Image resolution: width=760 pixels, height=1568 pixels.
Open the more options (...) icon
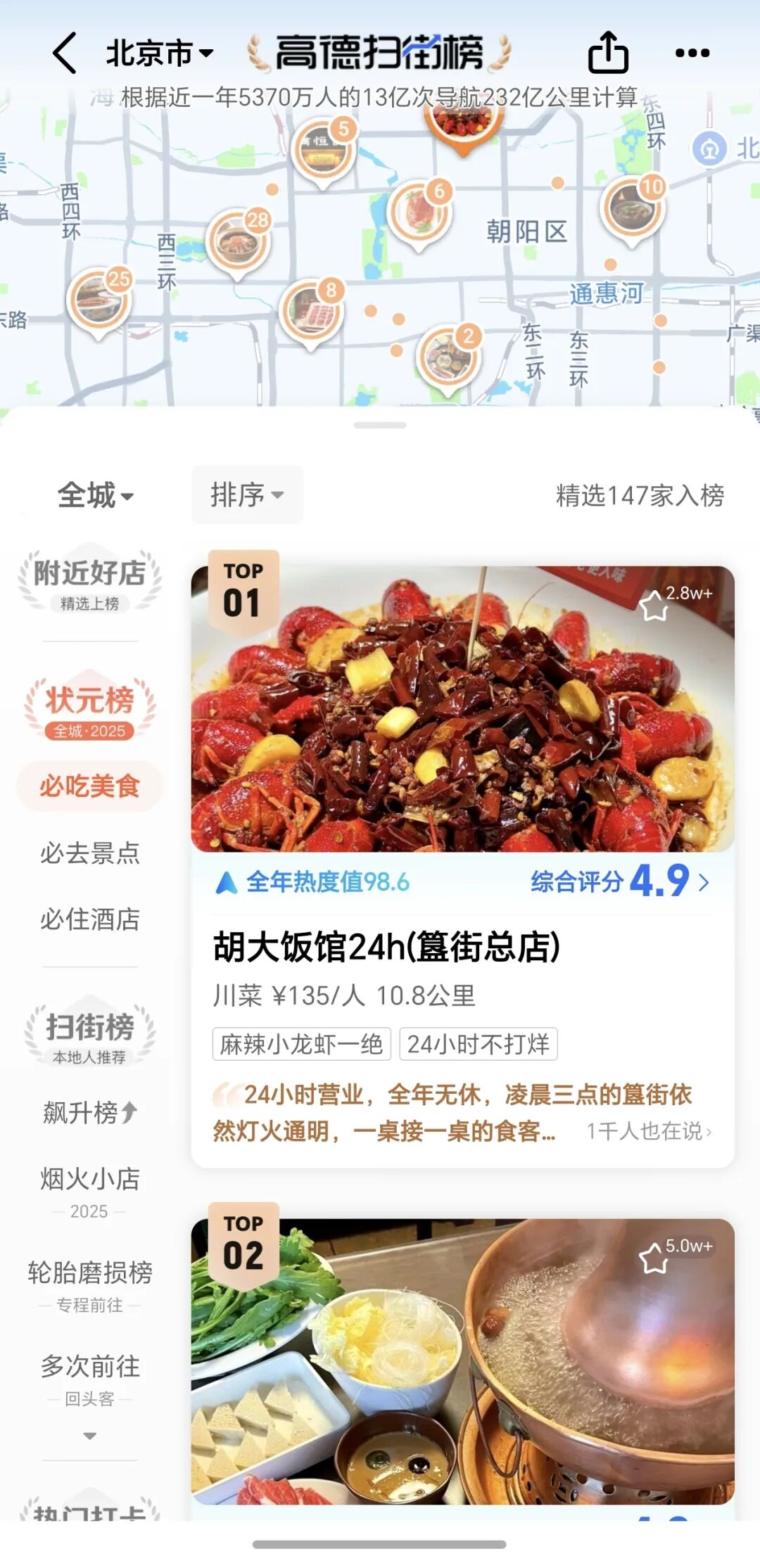click(692, 53)
